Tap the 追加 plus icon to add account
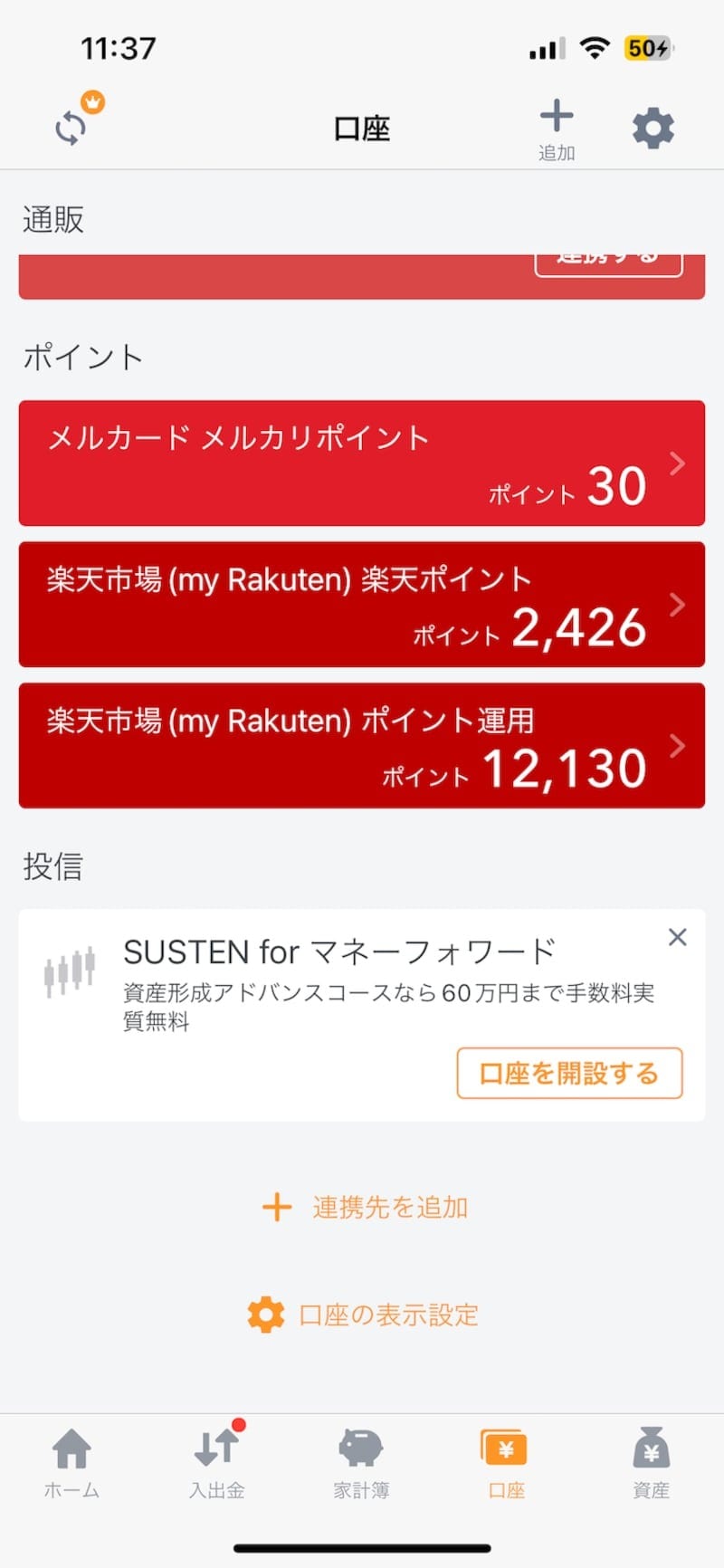 (557, 116)
